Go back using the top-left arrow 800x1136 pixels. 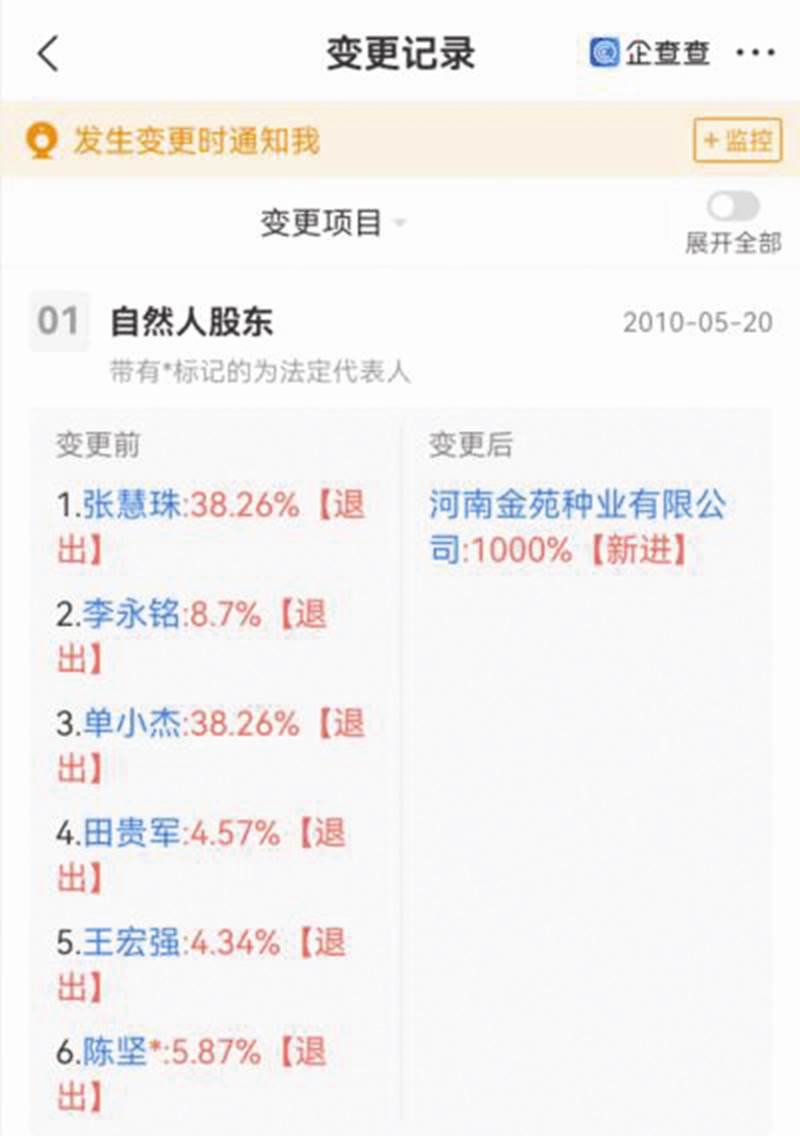point(48,54)
